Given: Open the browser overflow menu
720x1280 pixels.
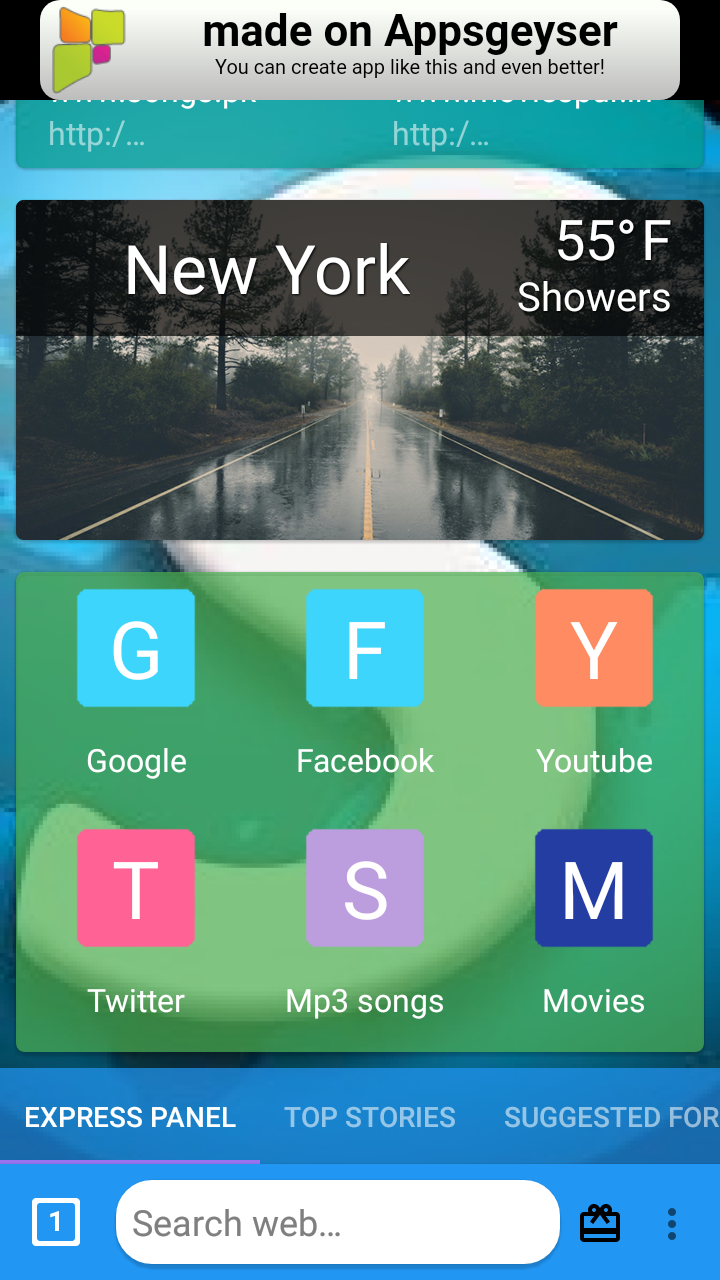Looking at the screenshot, I should (672, 1222).
